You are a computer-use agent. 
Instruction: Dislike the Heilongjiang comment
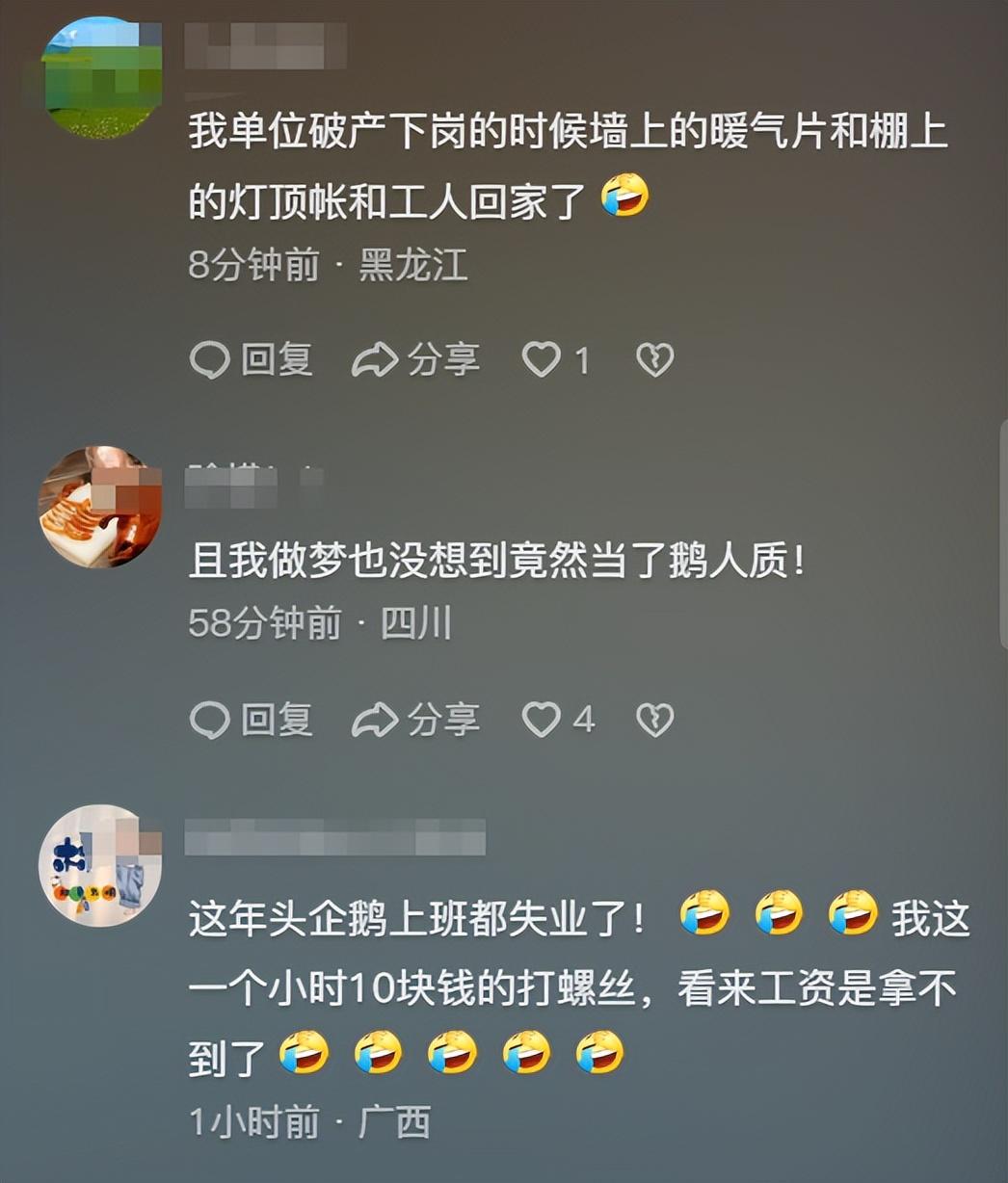pos(654,360)
